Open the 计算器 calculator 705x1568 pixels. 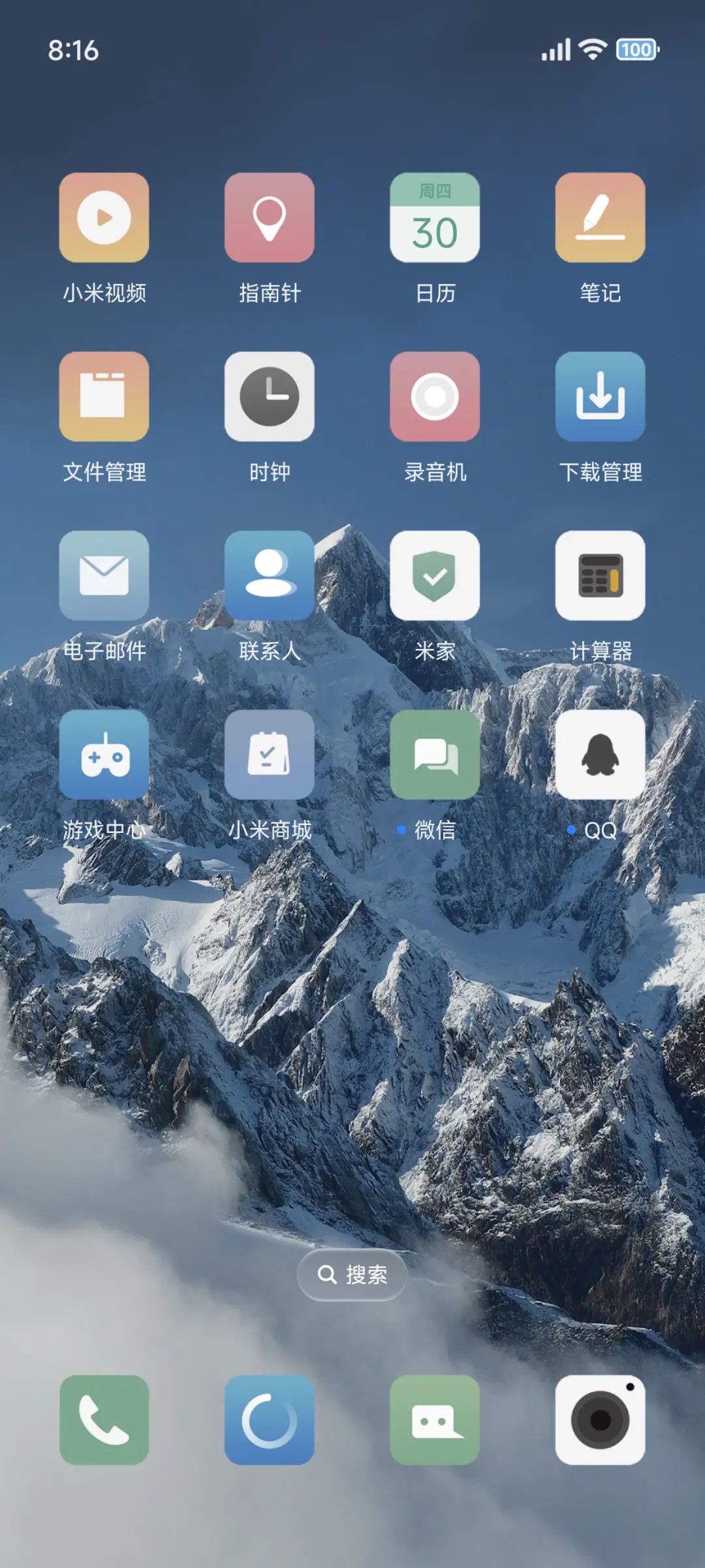(601, 575)
